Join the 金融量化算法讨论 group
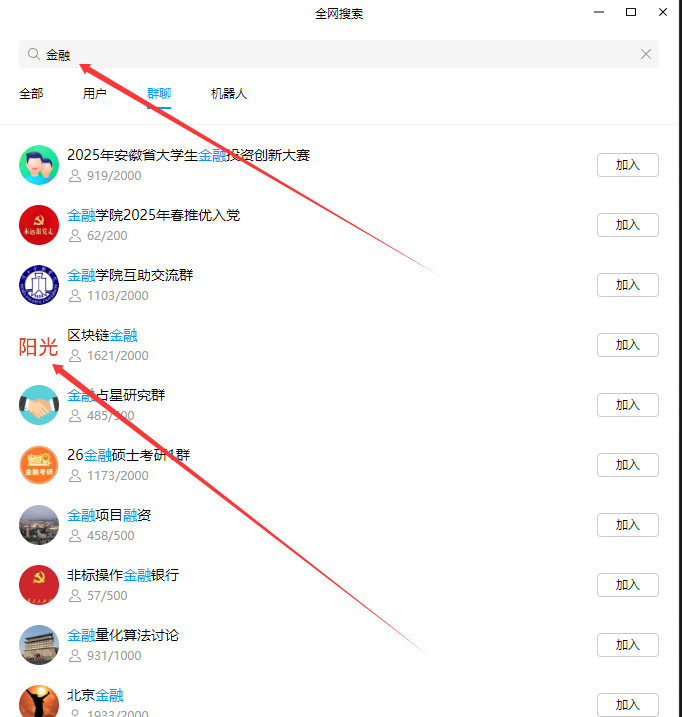The height and width of the screenshot is (717, 682). click(x=627, y=645)
